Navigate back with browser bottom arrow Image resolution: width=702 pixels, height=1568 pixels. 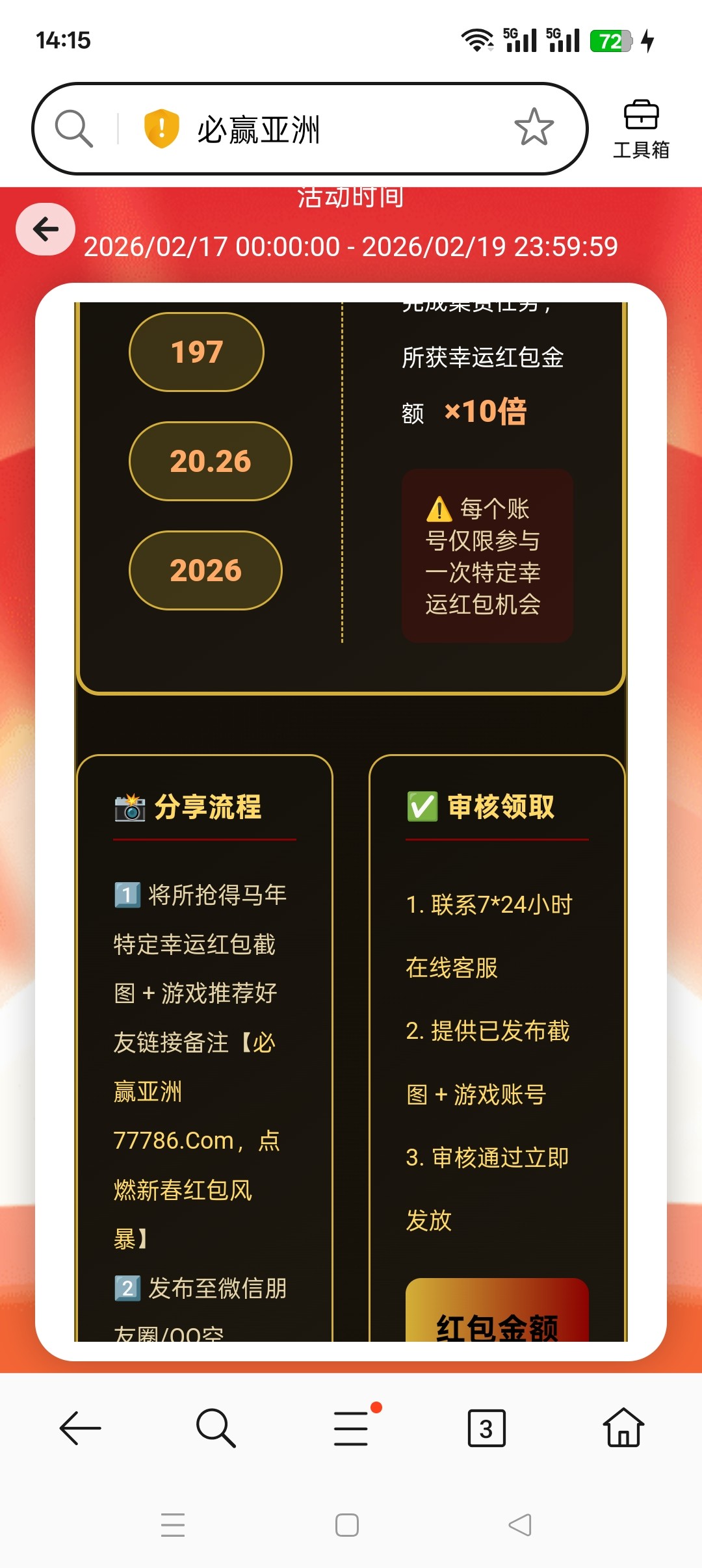pos(80,1428)
